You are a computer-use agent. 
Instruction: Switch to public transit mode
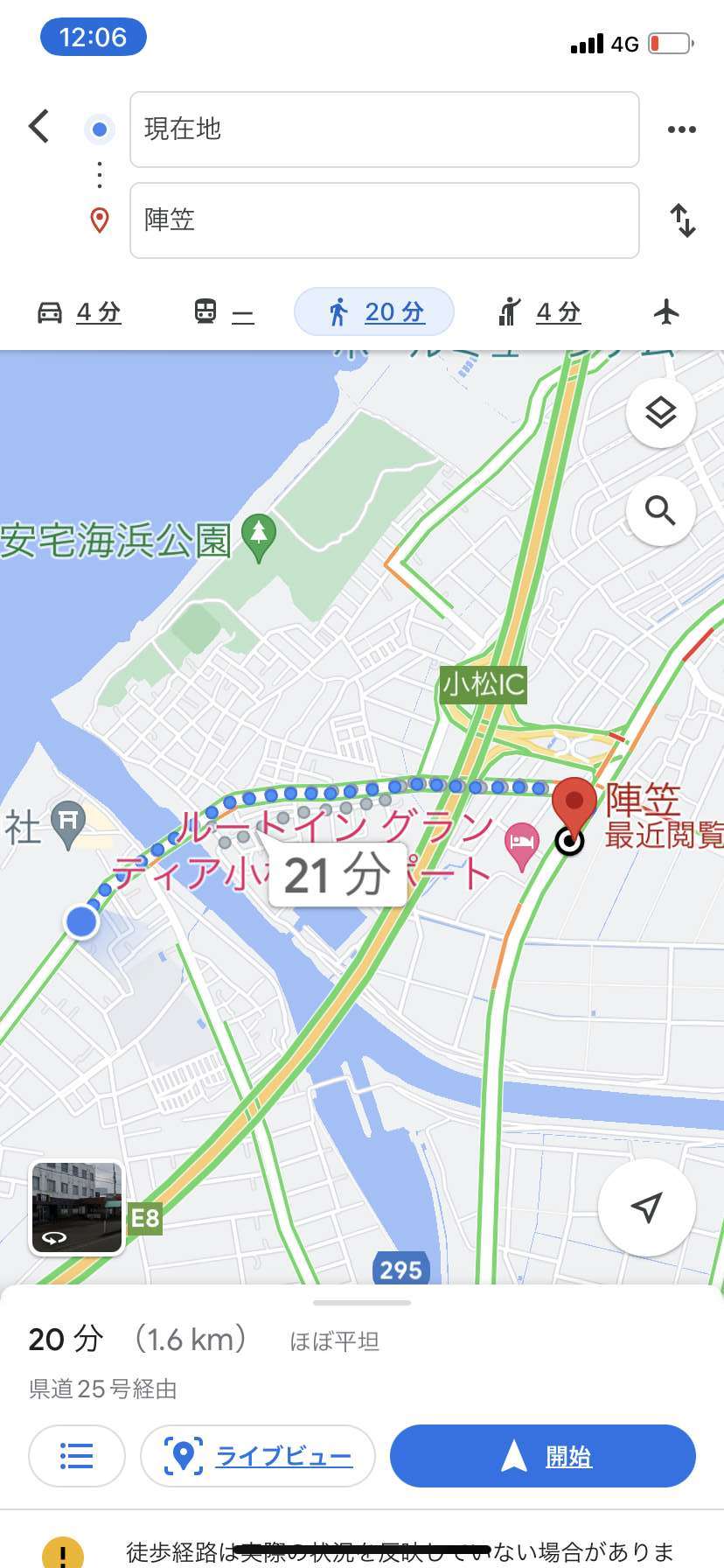(x=224, y=311)
